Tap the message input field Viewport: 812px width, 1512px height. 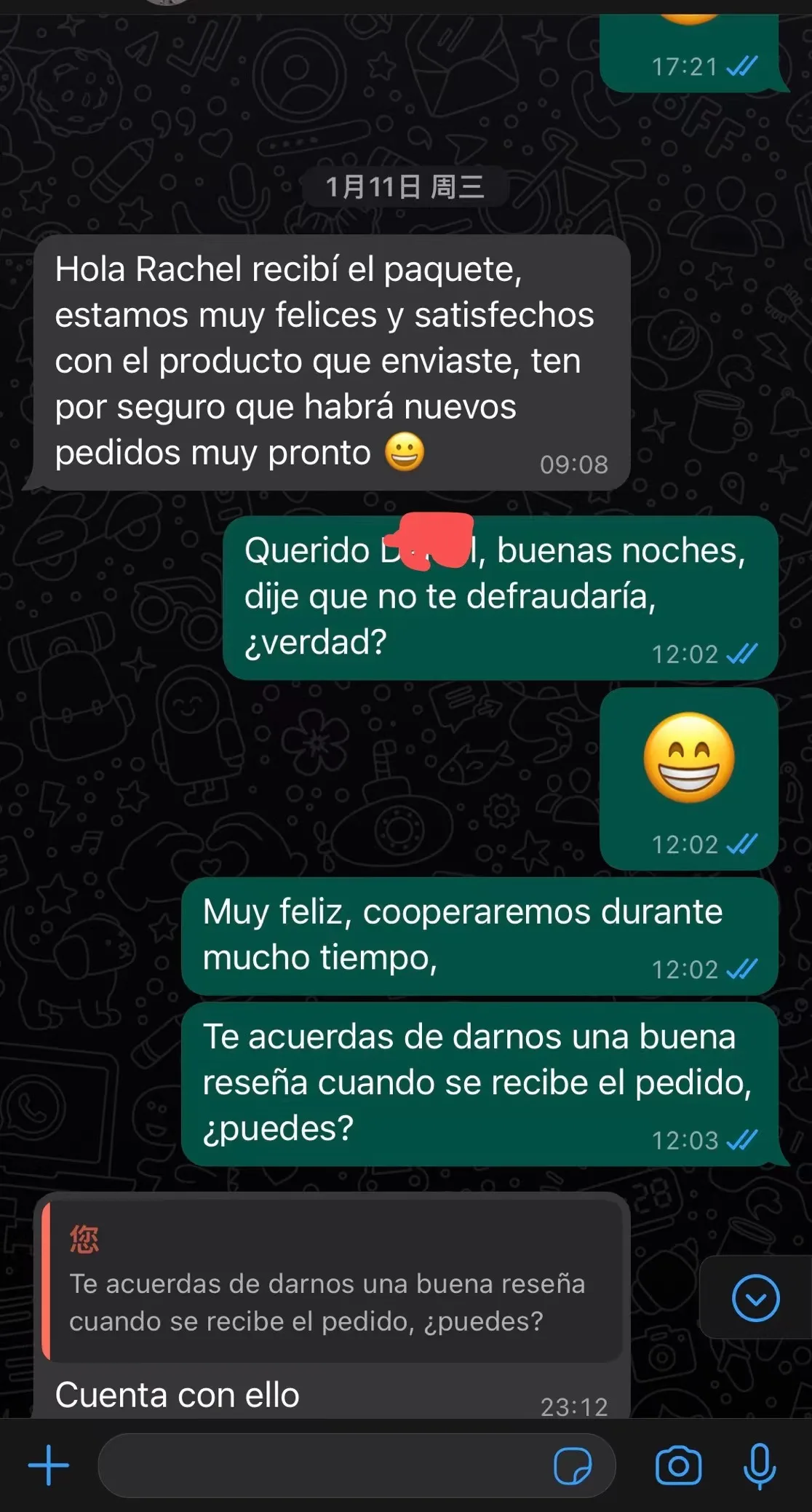357,1465
